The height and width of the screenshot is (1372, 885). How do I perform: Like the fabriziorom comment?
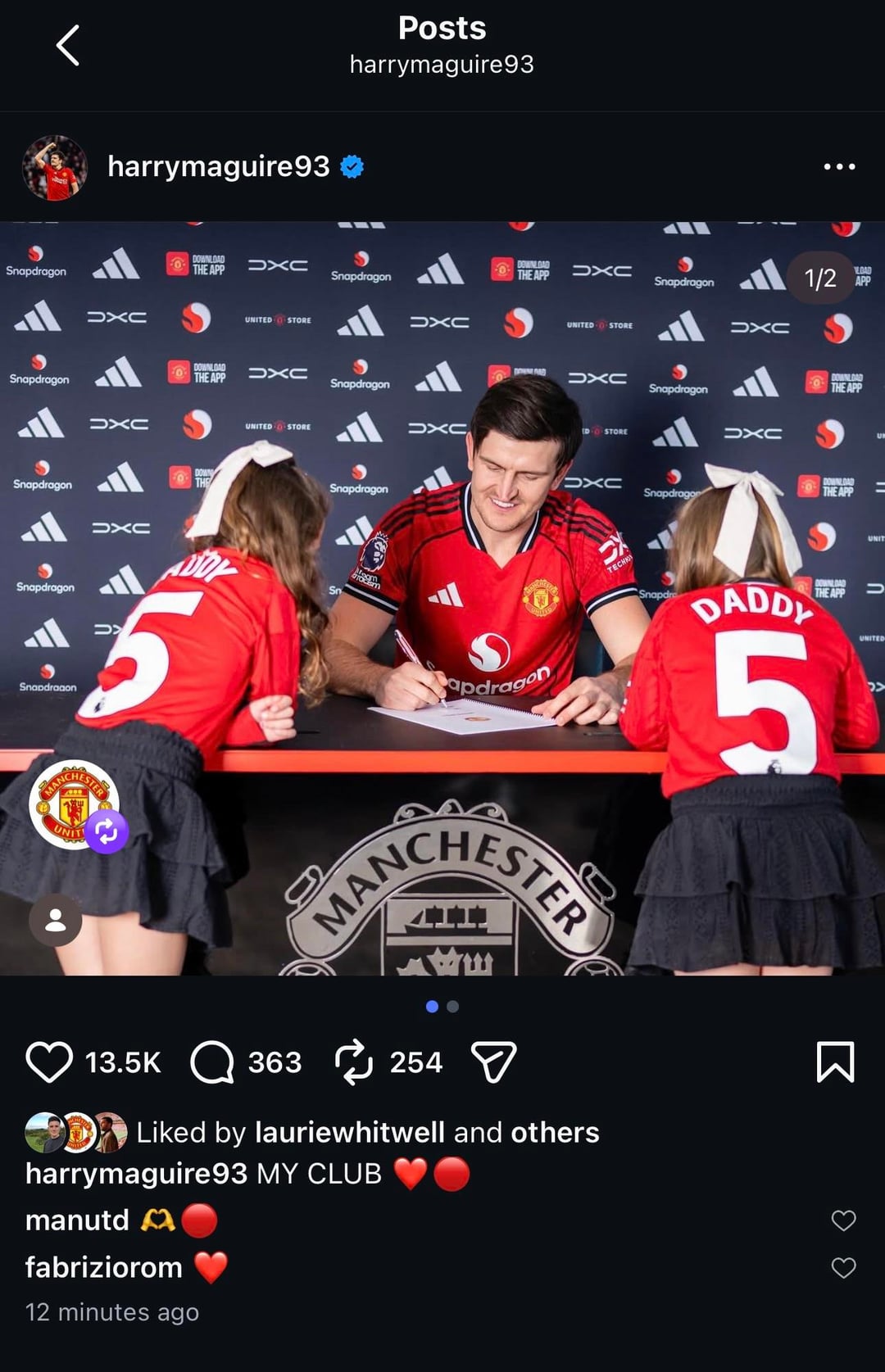(x=843, y=1268)
